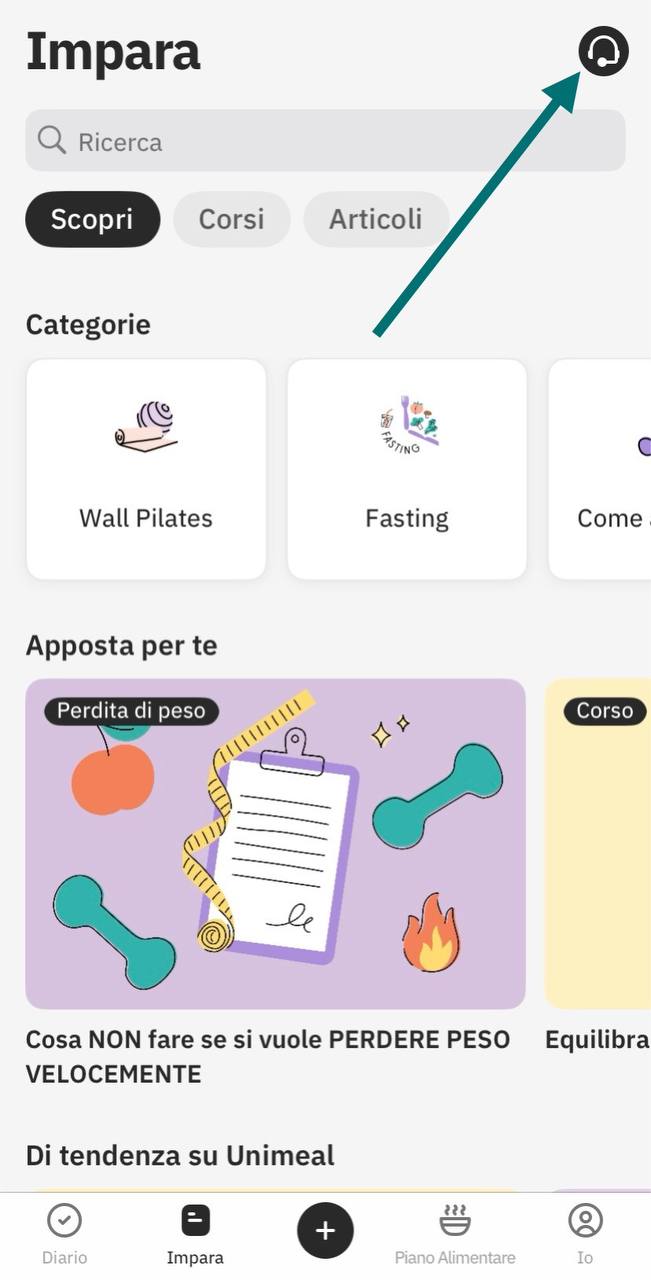Screen dimensions: 651x1280
Task: Open the yellow Corso card
Action: click(600, 843)
